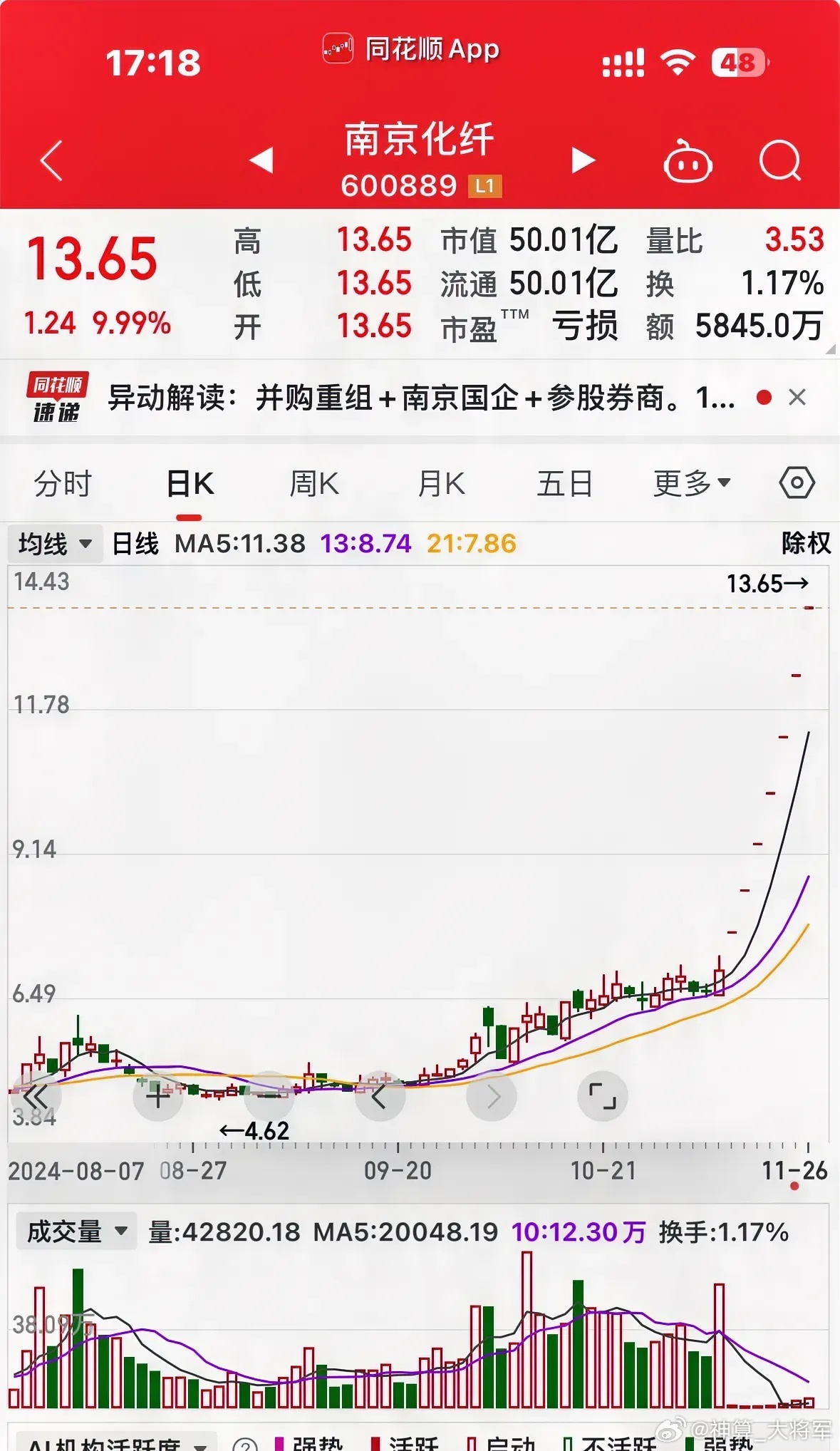Switch to the previous stock
The image size is (840, 1451).
coord(261,160)
